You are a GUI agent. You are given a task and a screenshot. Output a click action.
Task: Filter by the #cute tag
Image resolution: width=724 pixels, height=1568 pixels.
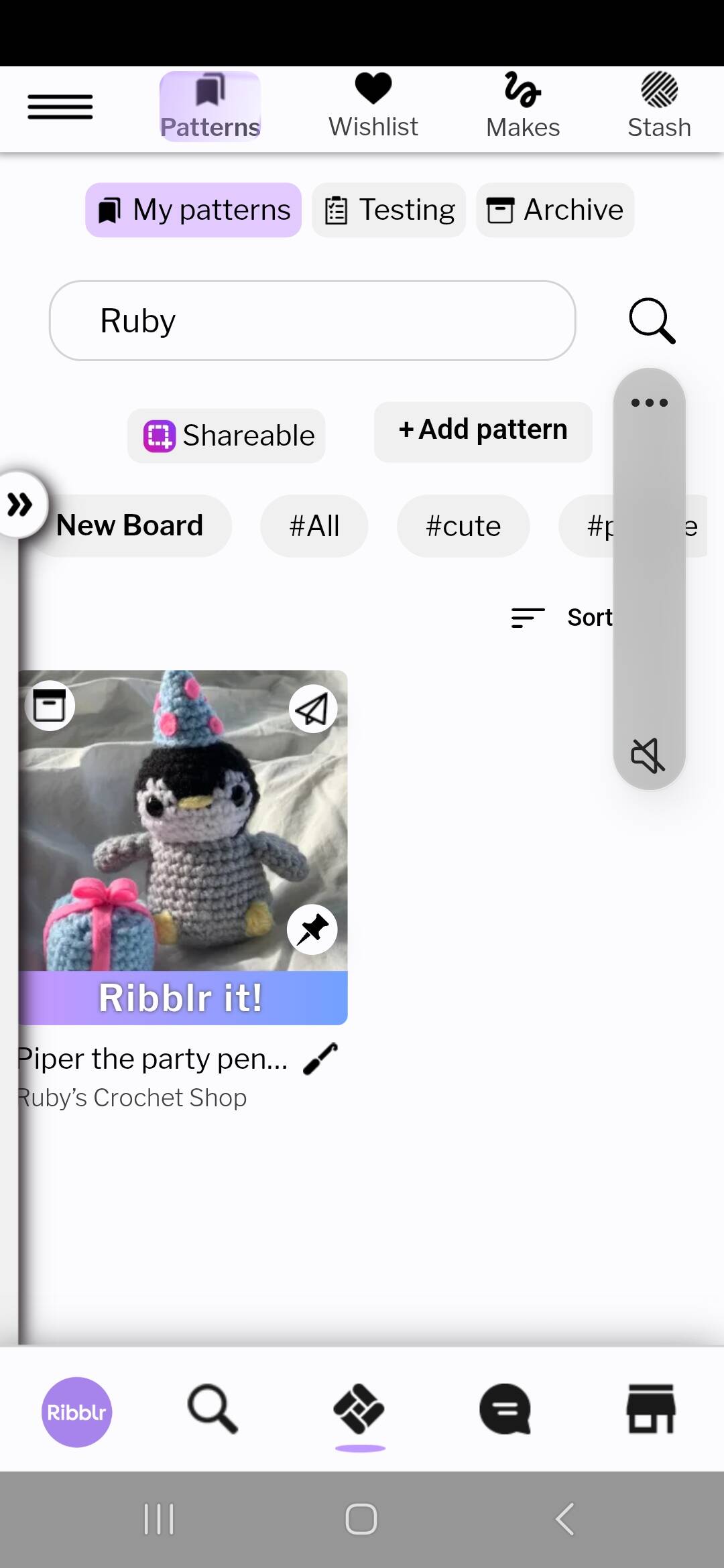point(463,526)
